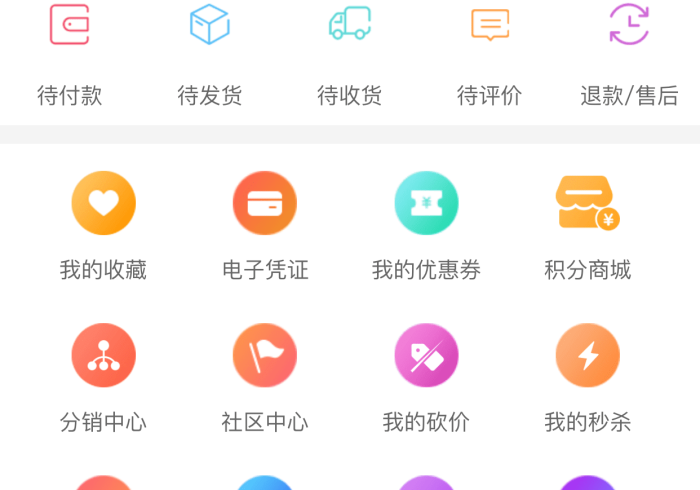View 我的优惠券 coupons

426,225
